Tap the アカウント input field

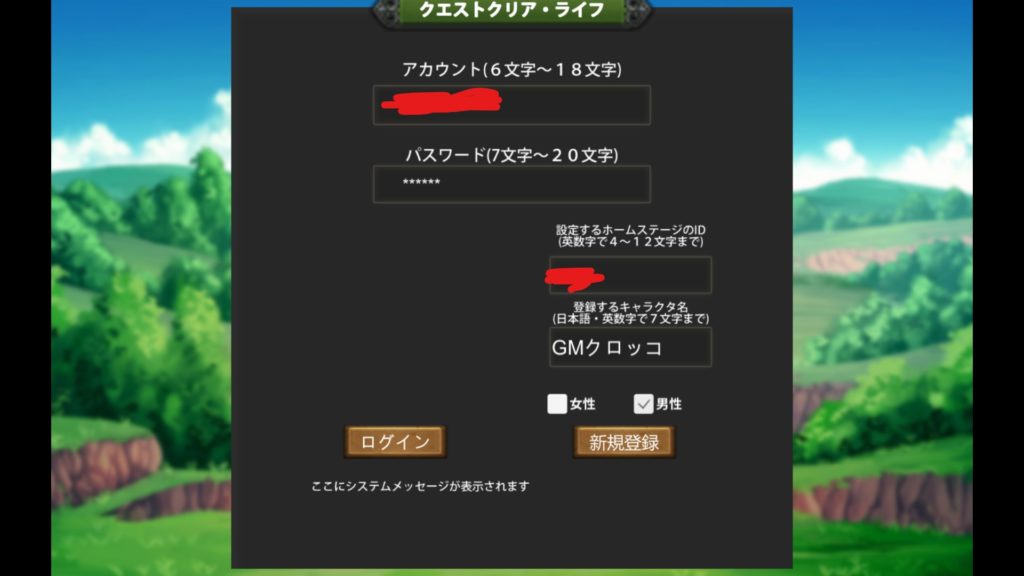coord(511,105)
